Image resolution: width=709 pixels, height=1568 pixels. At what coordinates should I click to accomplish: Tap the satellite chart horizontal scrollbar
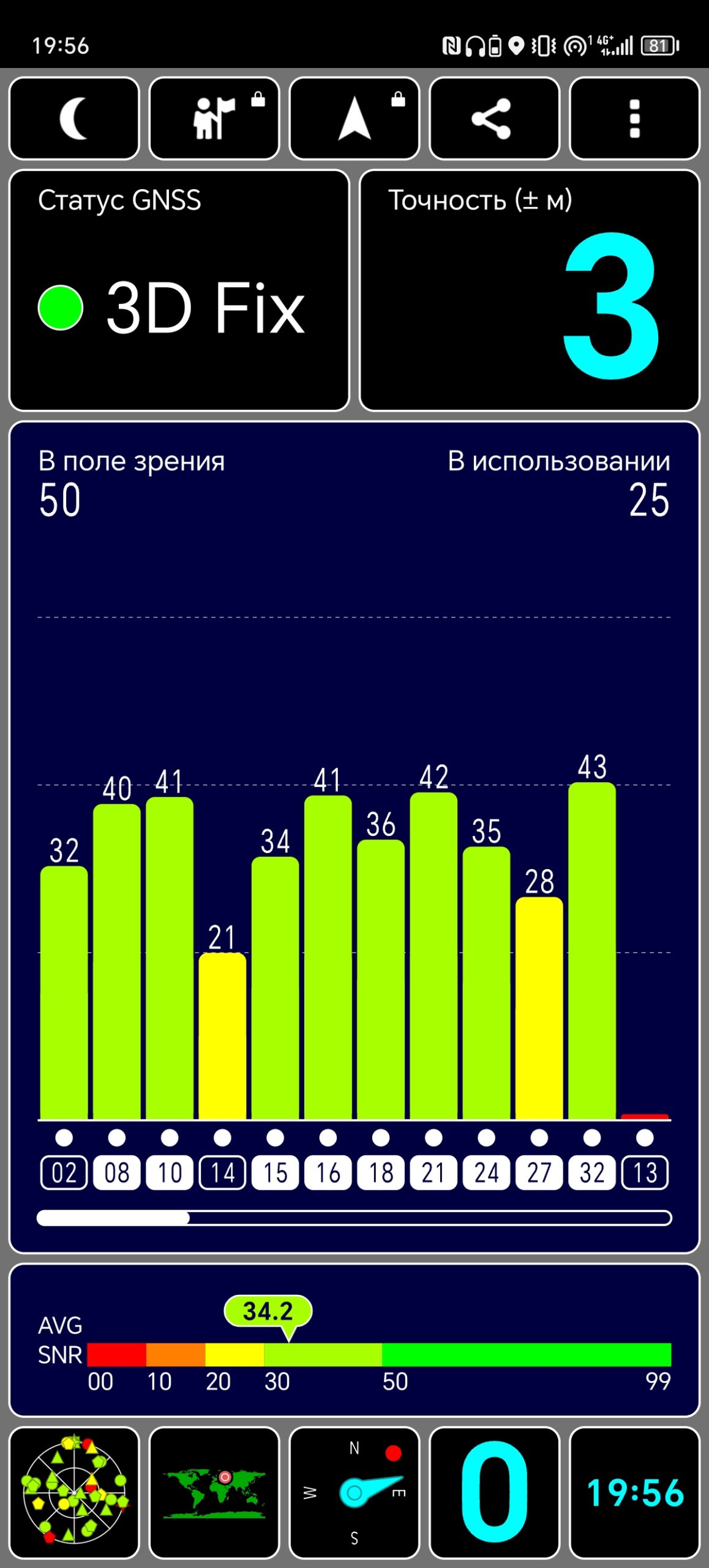click(354, 1218)
